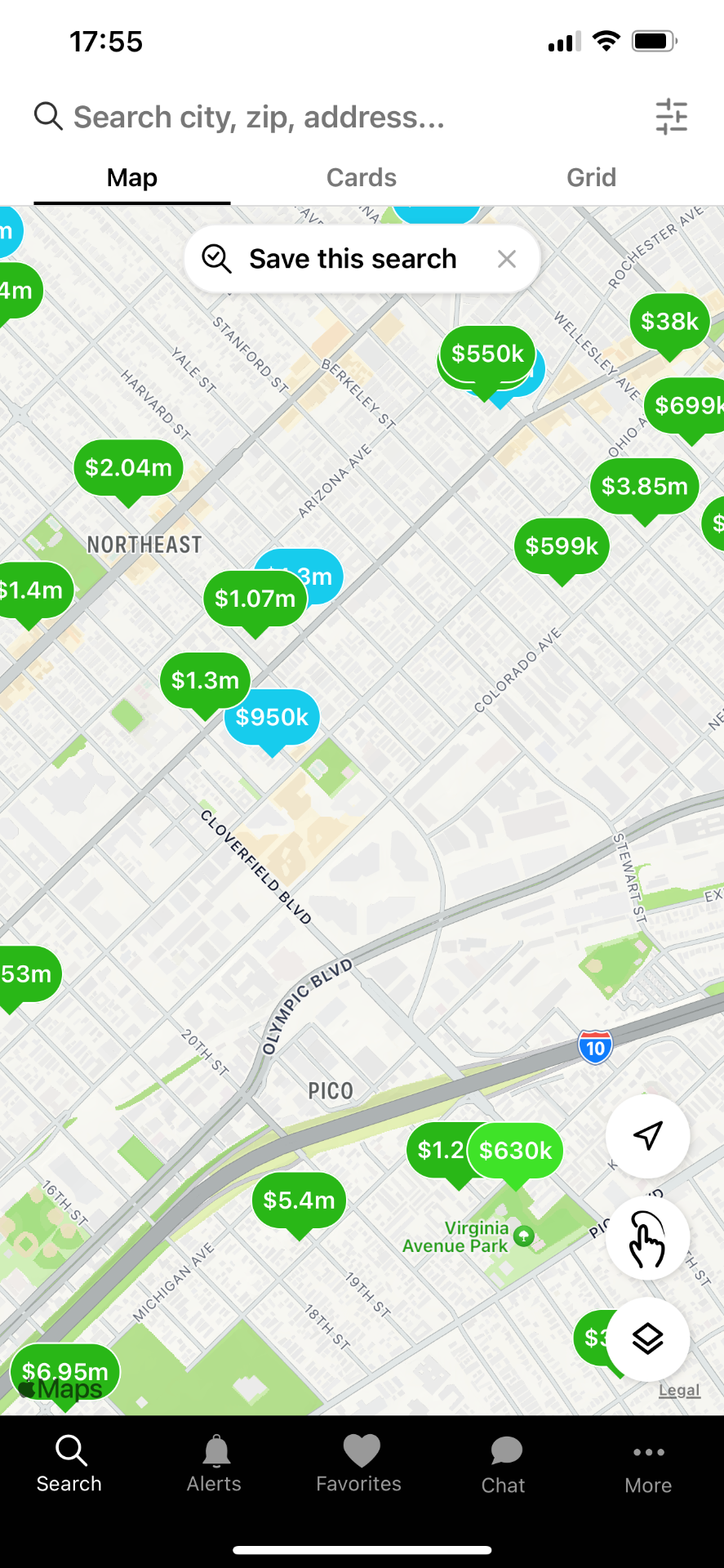Image resolution: width=724 pixels, height=1568 pixels.
Task: View the $5.4m listing marker
Action: pyautogui.click(x=299, y=1200)
